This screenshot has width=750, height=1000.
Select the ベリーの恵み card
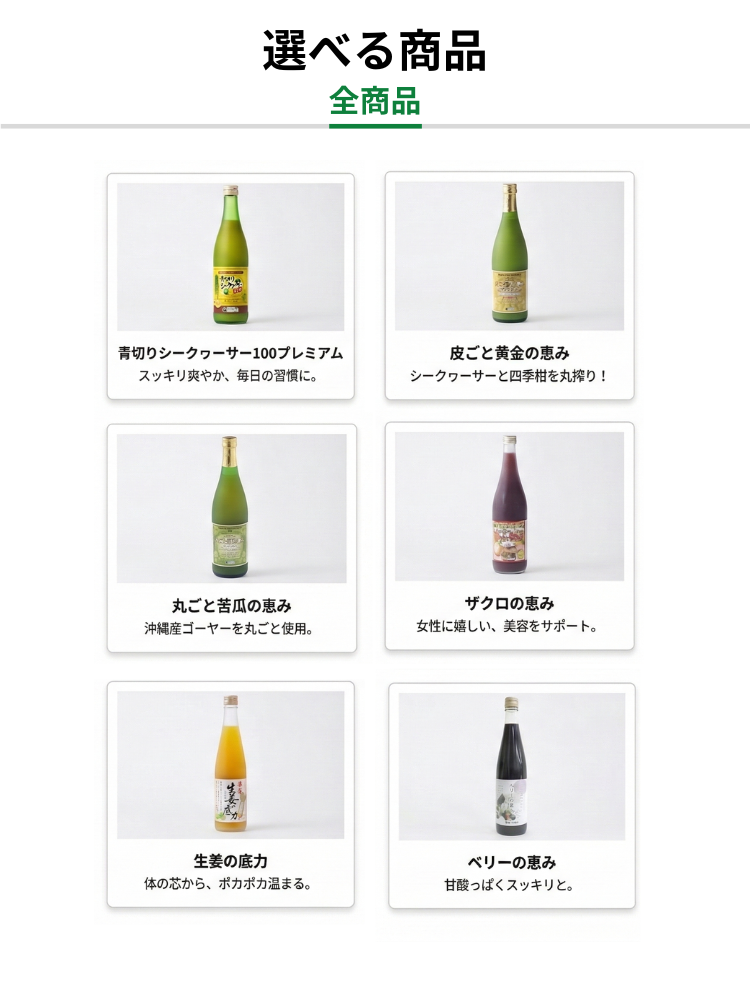[512, 796]
